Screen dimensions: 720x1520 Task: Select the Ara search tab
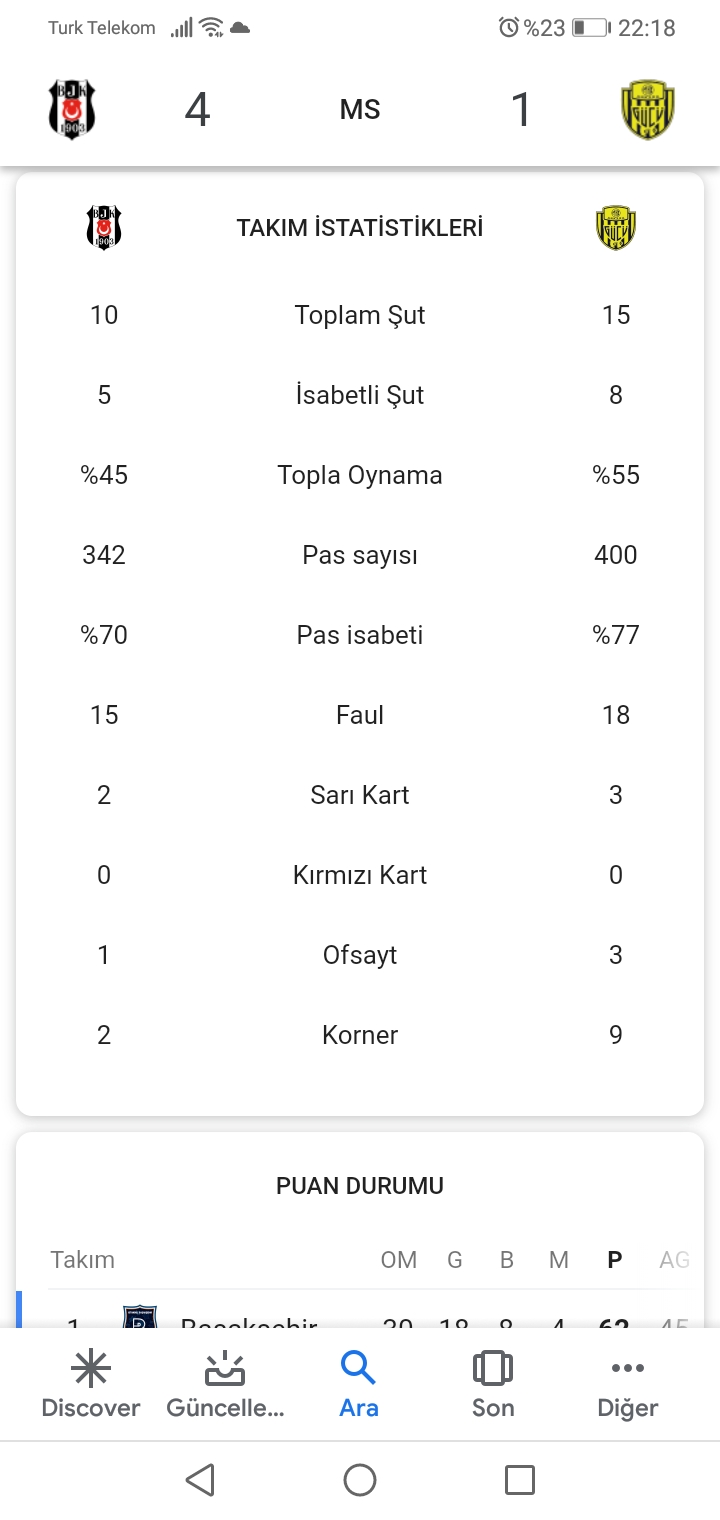(358, 1384)
